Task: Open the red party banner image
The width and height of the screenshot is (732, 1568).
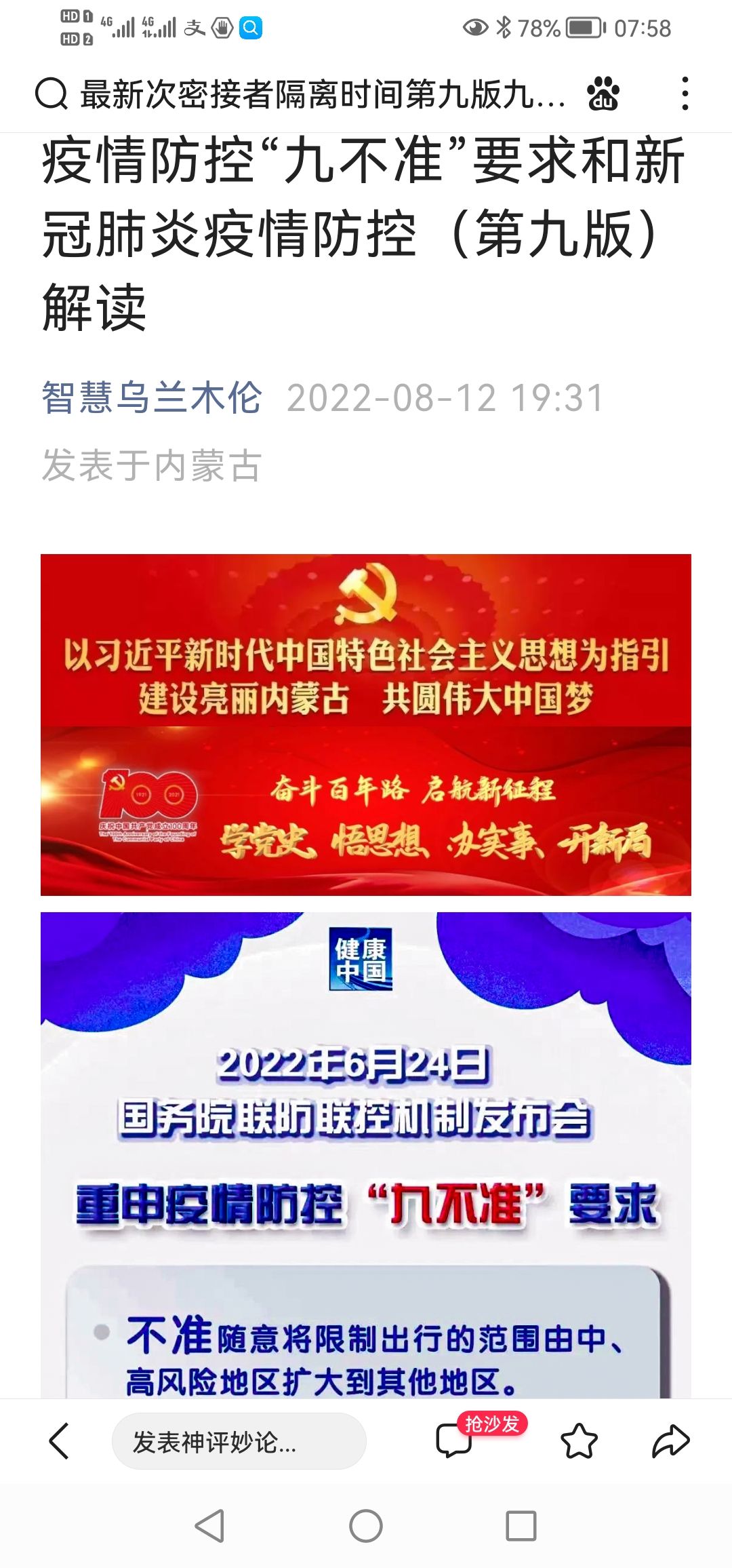Action: pyautogui.click(x=366, y=724)
